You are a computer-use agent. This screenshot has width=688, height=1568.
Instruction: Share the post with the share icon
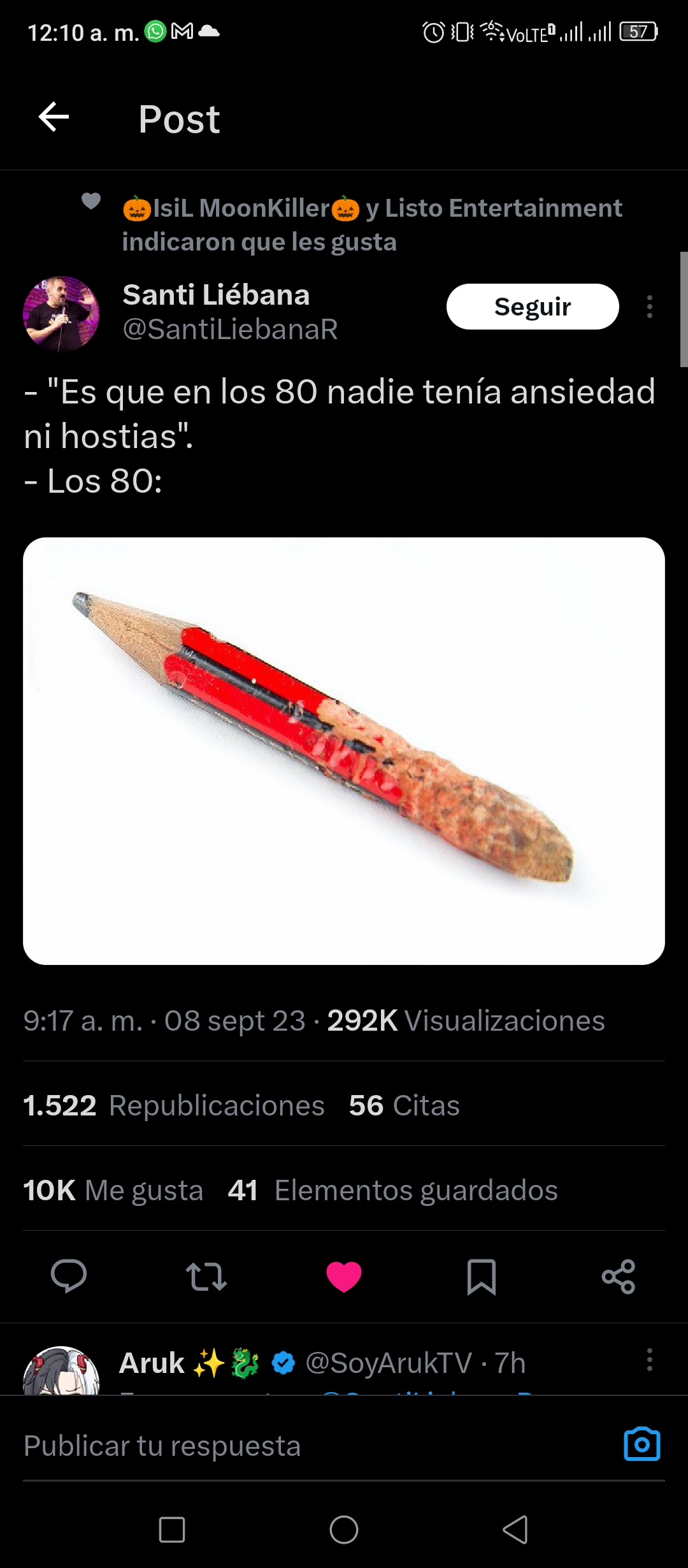(619, 1277)
